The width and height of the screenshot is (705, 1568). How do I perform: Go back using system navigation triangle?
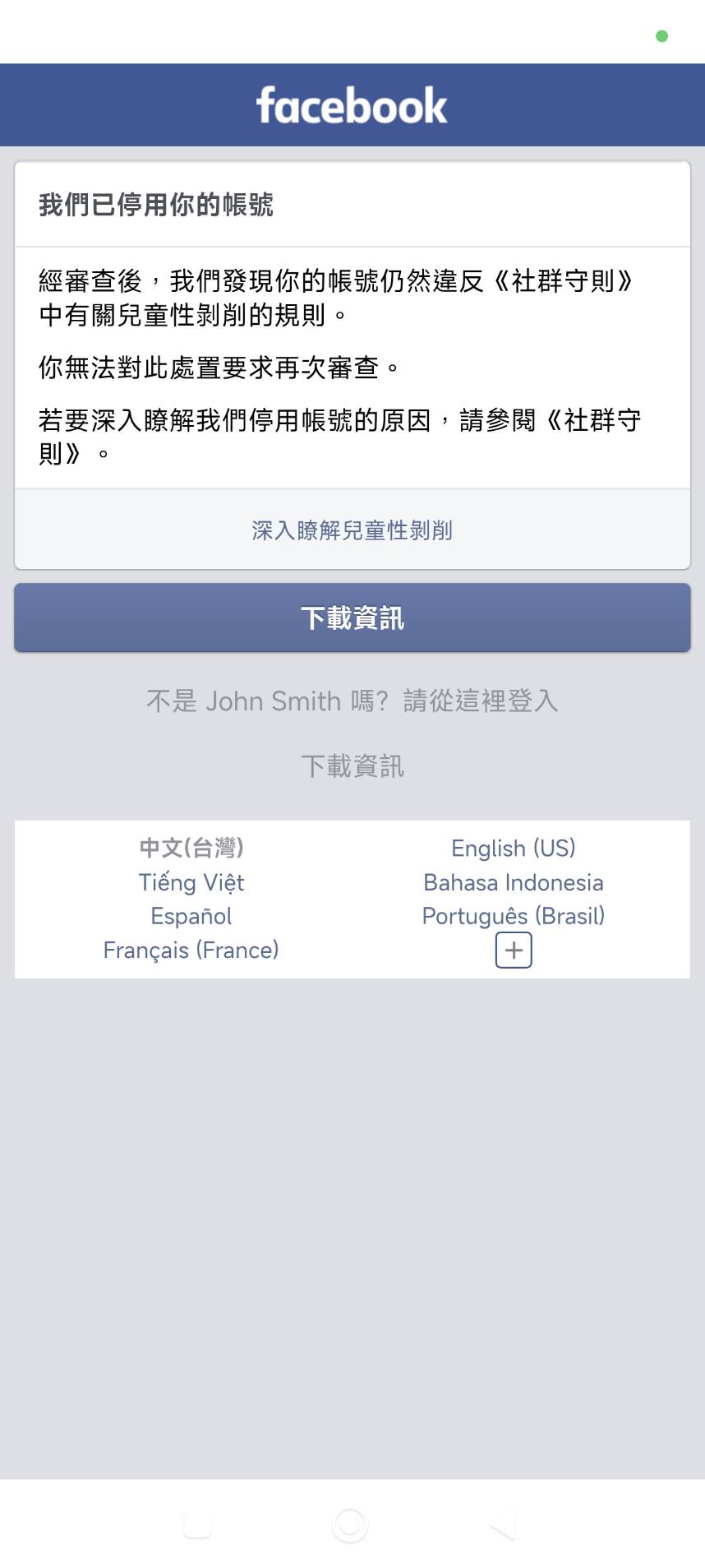(x=502, y=1525)
